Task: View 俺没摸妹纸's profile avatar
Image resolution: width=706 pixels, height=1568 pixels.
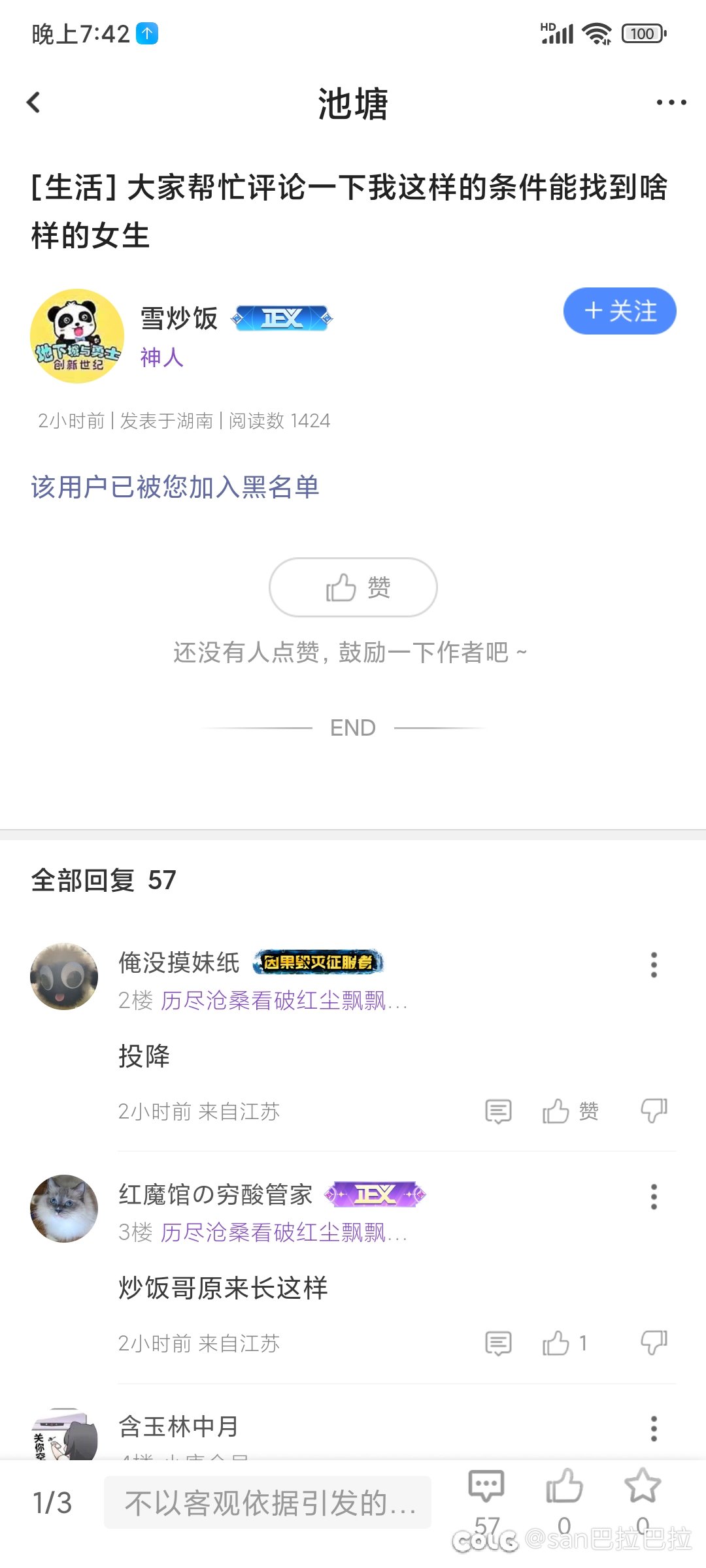Action: pos(64,976)
